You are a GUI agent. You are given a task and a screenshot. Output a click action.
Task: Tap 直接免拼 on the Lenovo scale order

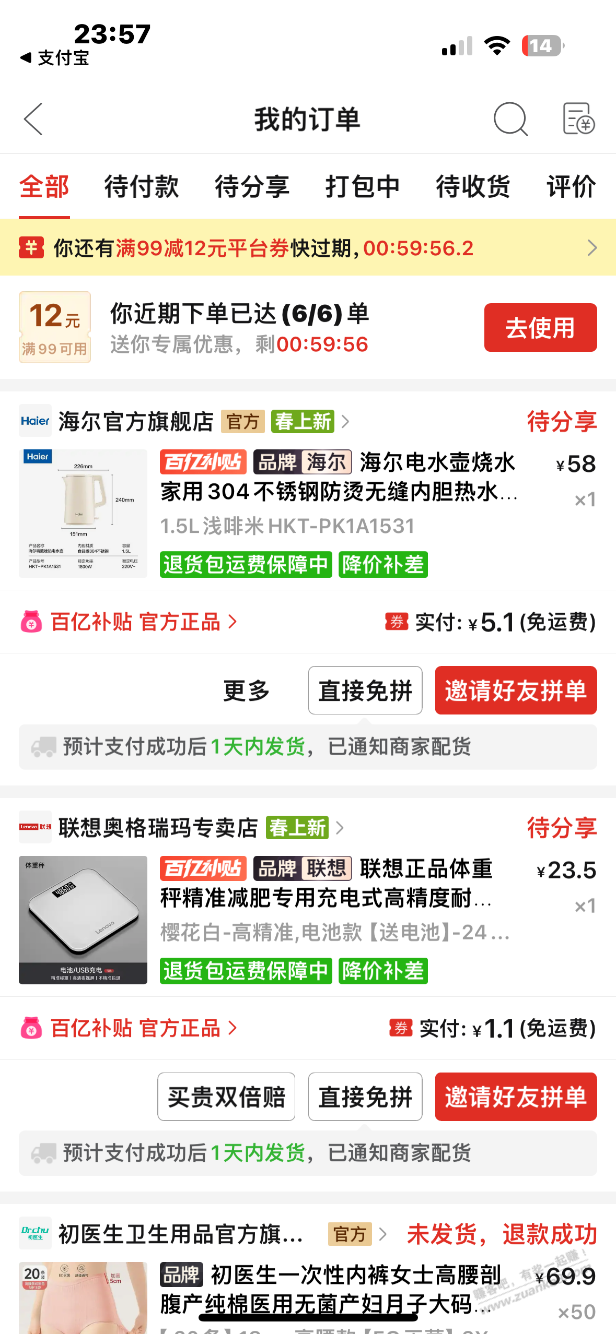365,1097
